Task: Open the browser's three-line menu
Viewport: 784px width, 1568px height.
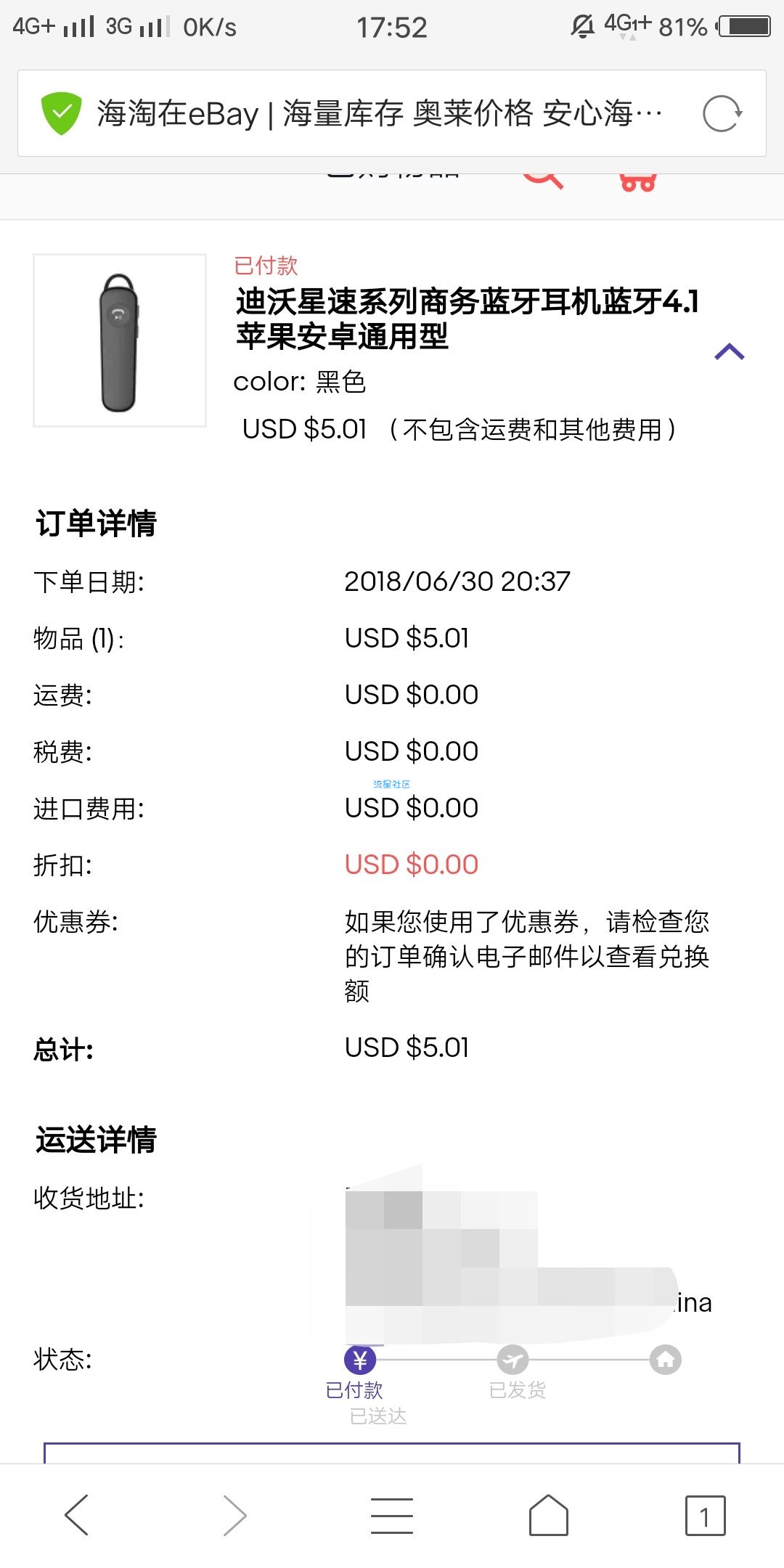Action: [392, 1515]
